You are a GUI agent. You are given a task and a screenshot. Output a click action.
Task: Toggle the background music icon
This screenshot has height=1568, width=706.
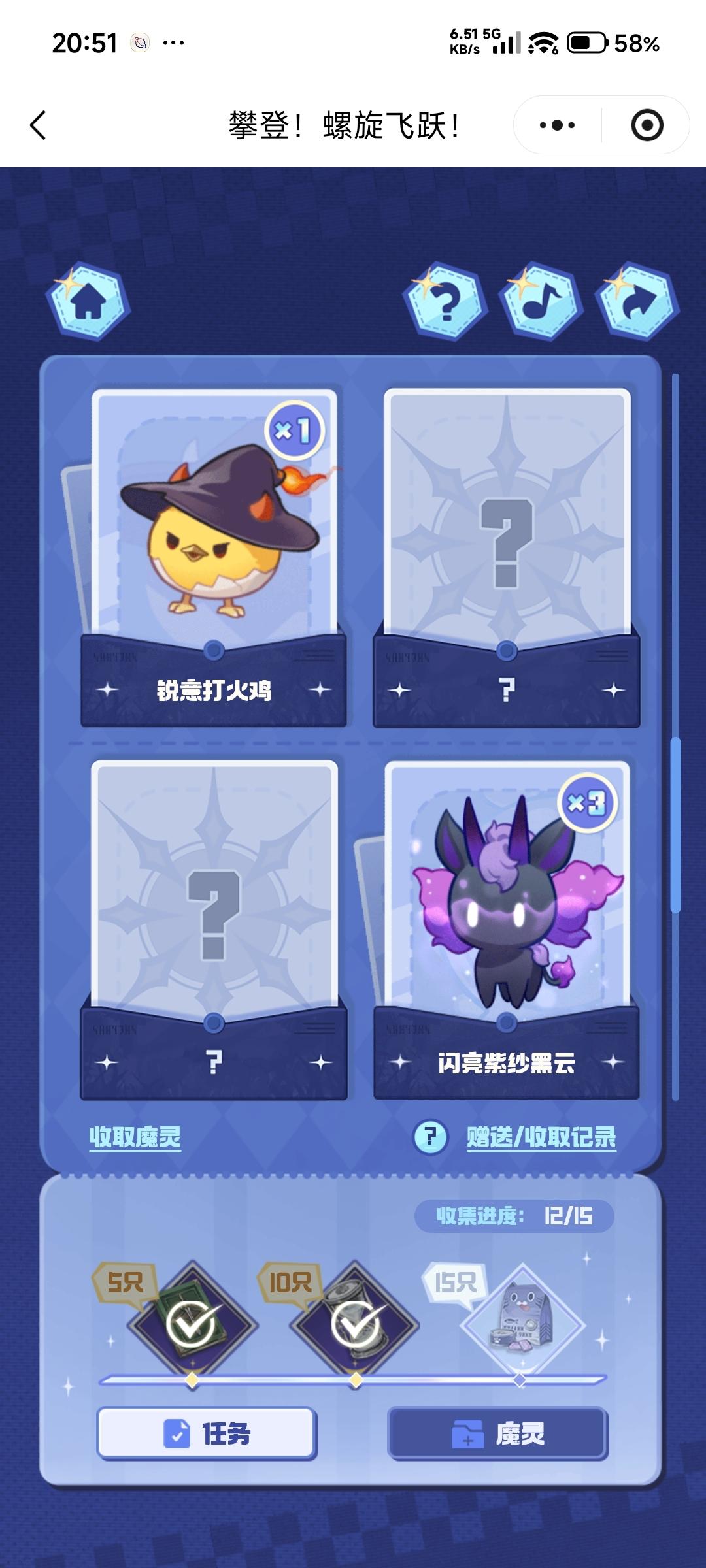pyautogui.click(x=541, y=301)
